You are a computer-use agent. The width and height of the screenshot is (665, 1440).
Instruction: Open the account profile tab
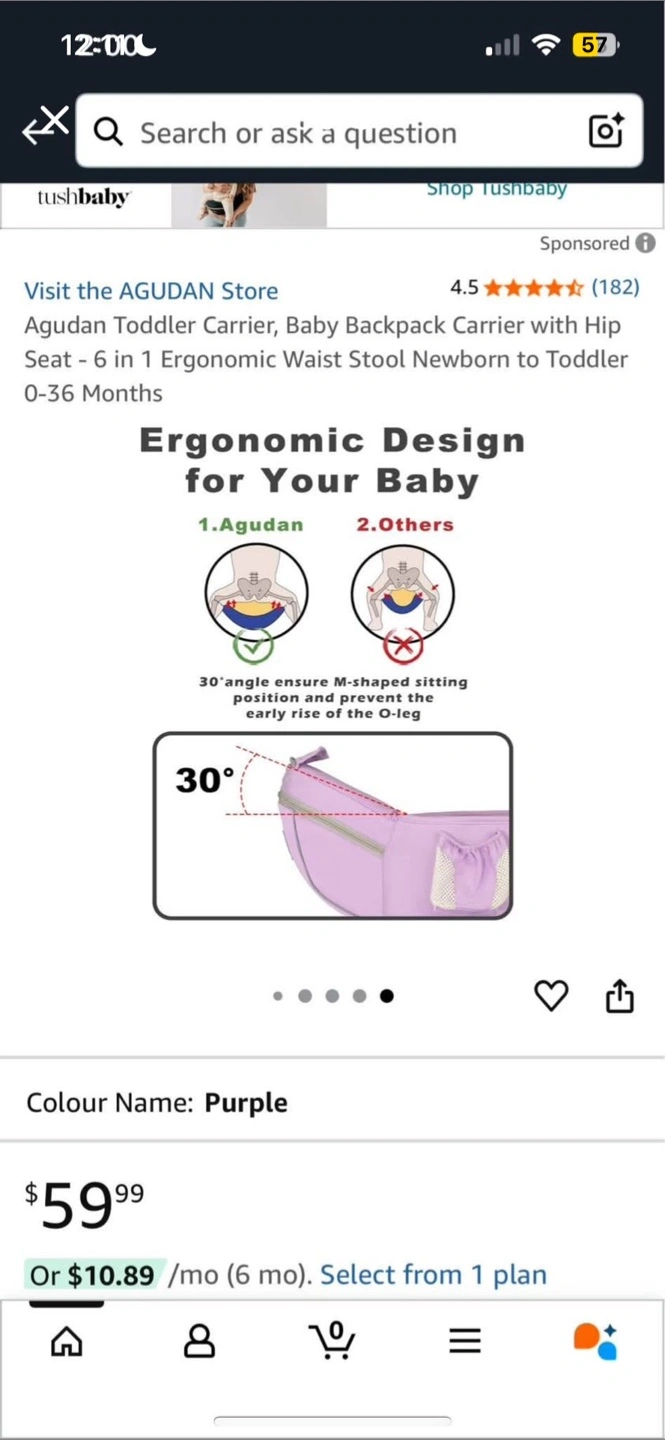pyautogui.click(x=200, y=1341)
